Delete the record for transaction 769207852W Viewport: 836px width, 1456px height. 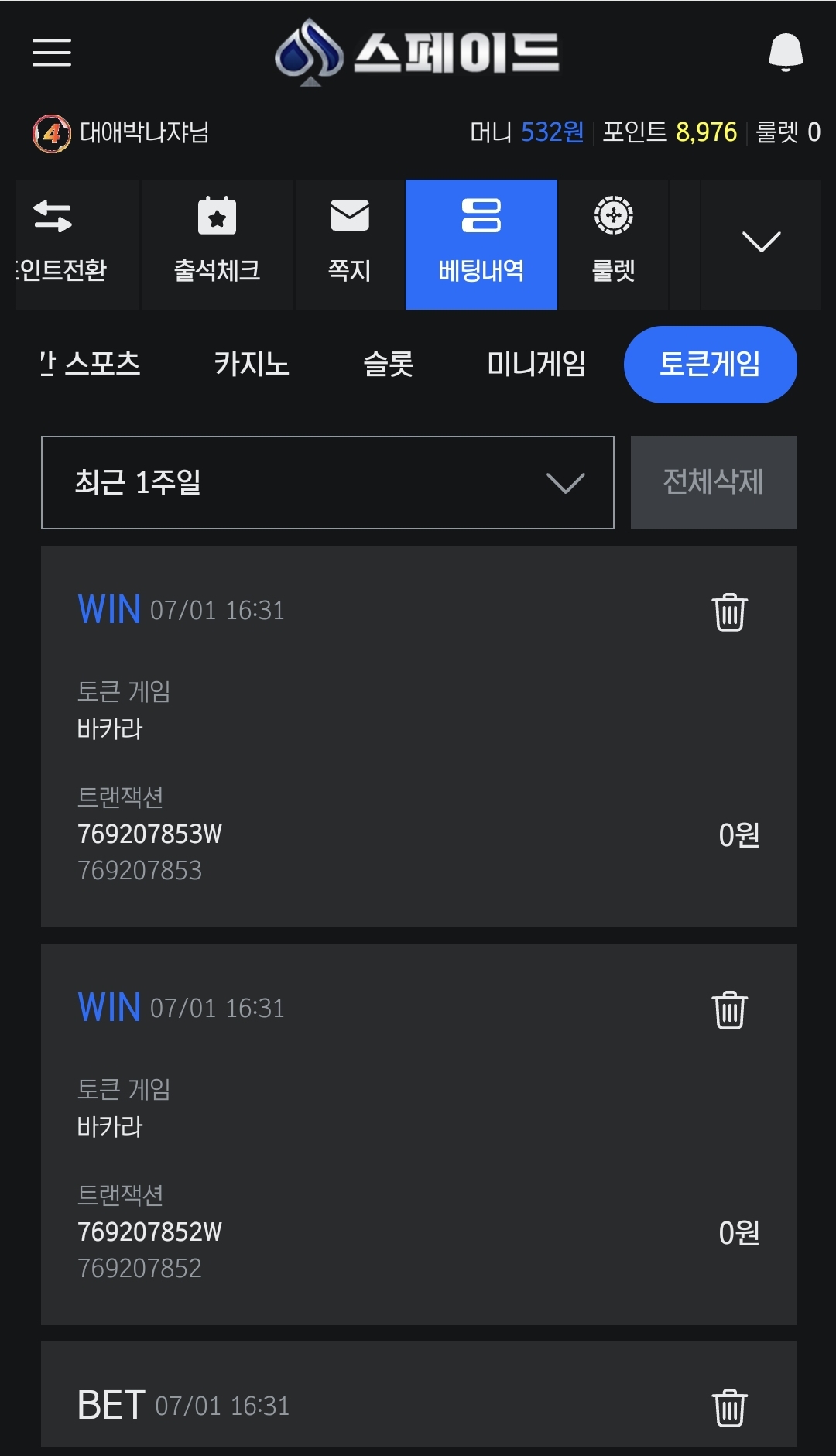[729, 1010]
